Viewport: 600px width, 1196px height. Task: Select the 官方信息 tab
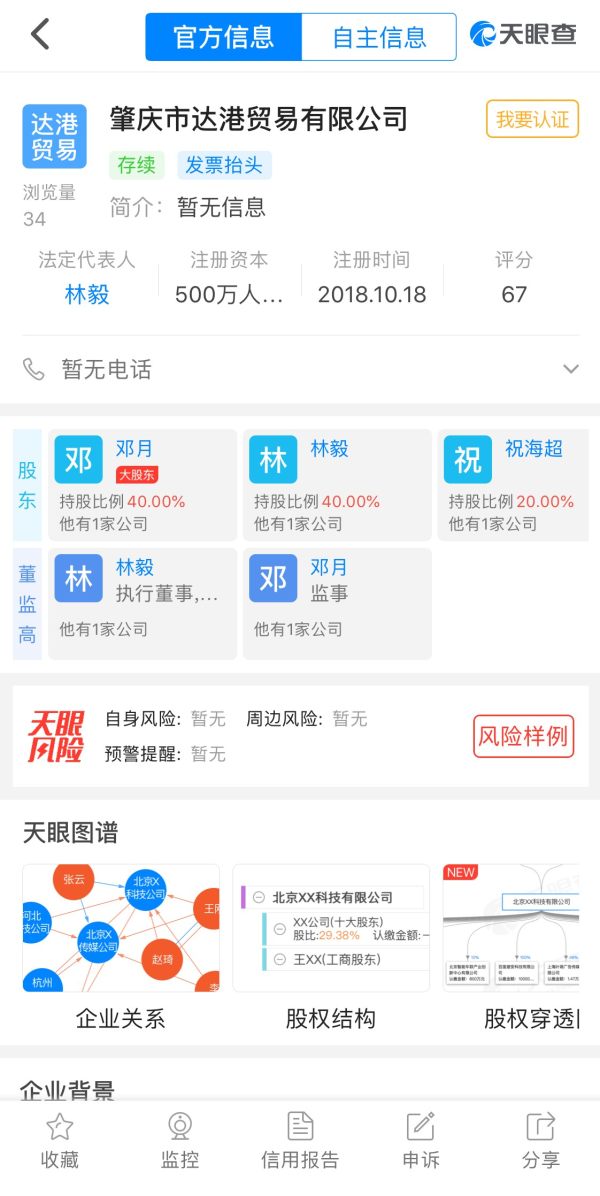coord(224,38)
